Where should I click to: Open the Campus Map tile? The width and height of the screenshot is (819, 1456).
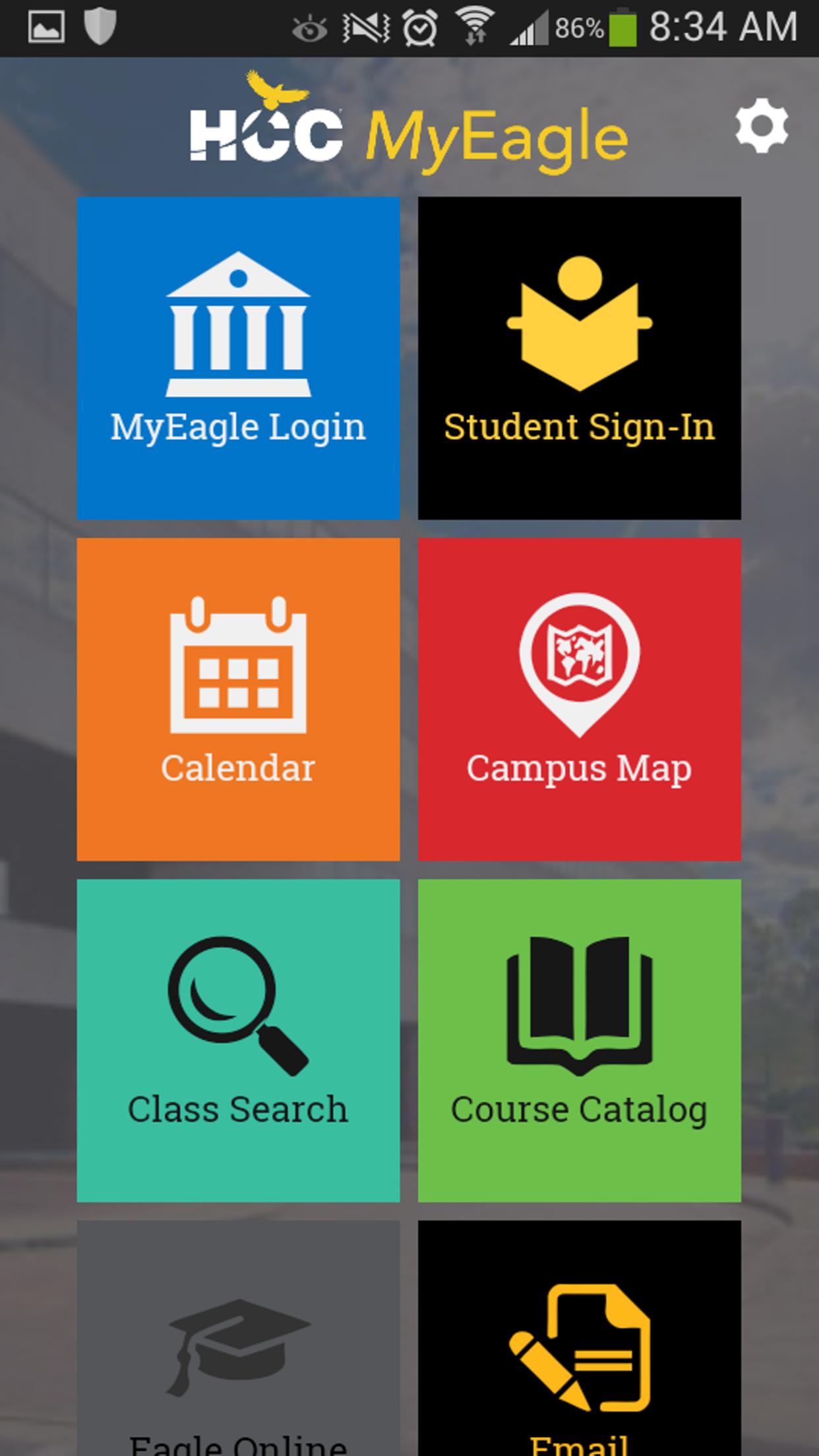(x=579, y=699)
